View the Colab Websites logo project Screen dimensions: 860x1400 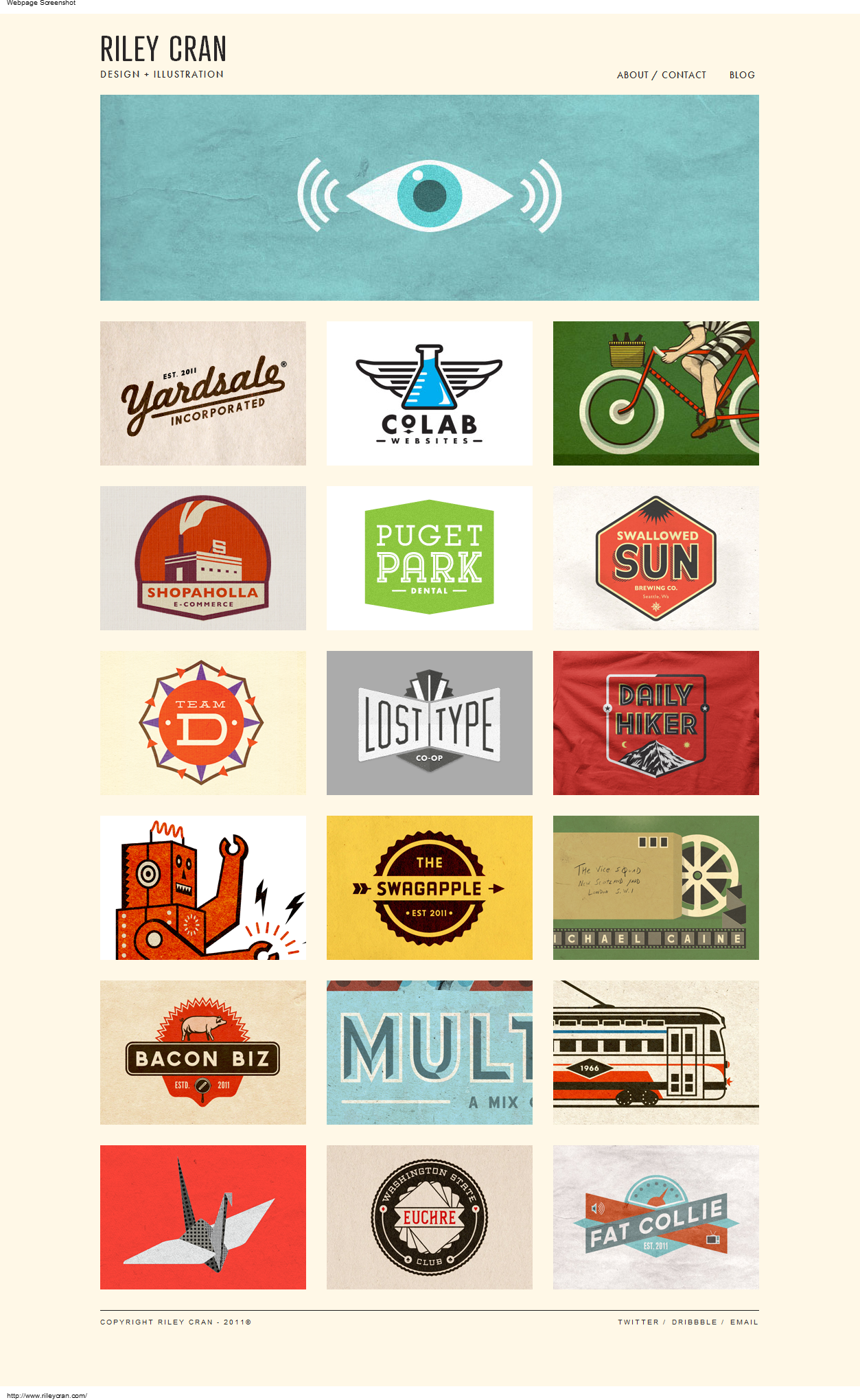[x=430, y=393]
